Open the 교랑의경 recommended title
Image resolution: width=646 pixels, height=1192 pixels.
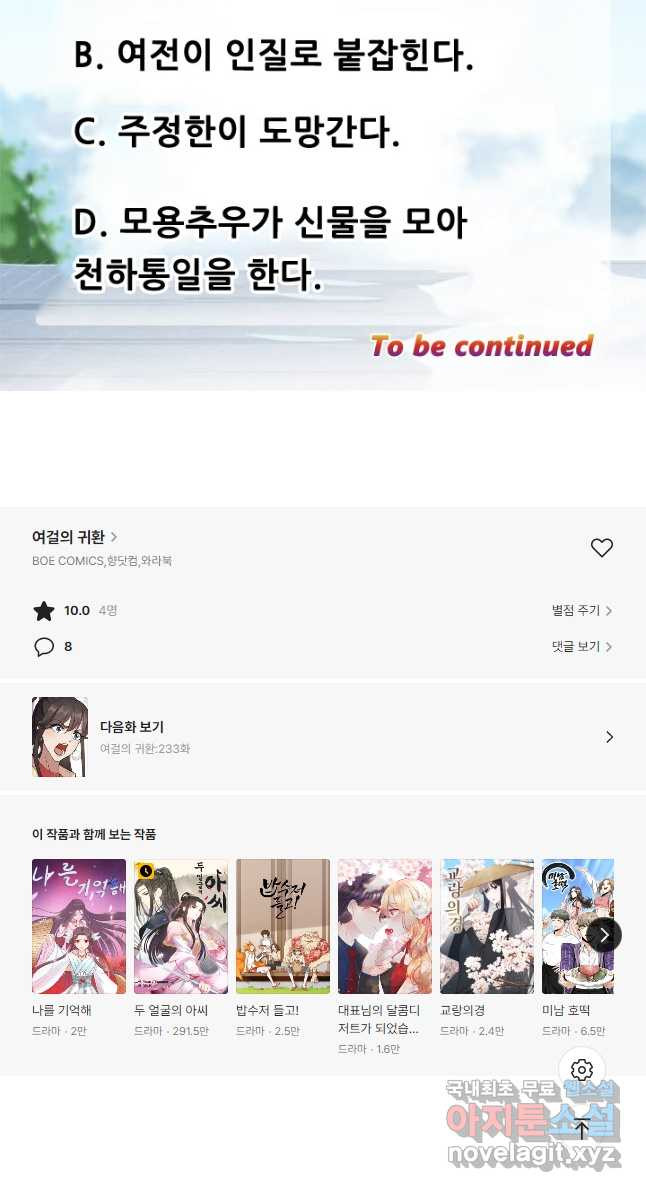point(487,926)
